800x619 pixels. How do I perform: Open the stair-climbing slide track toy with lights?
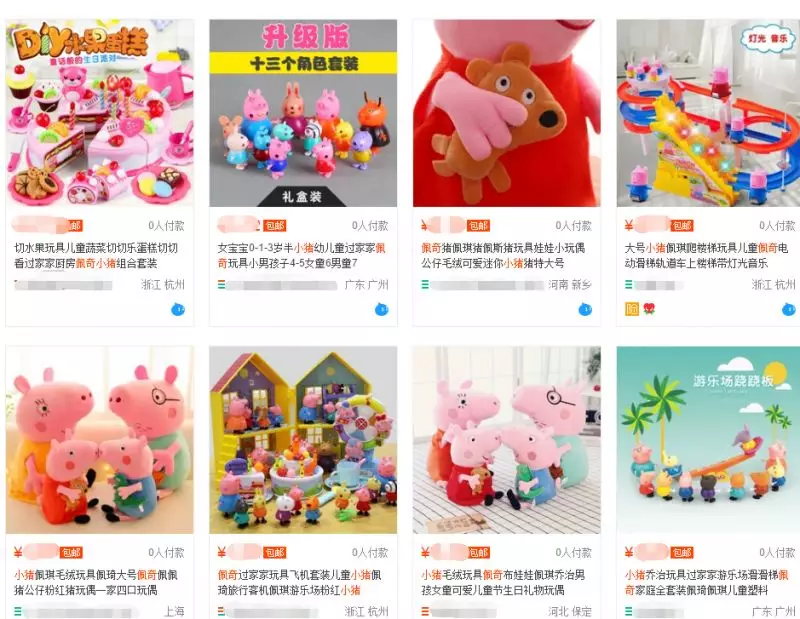(x=707, y=113)
